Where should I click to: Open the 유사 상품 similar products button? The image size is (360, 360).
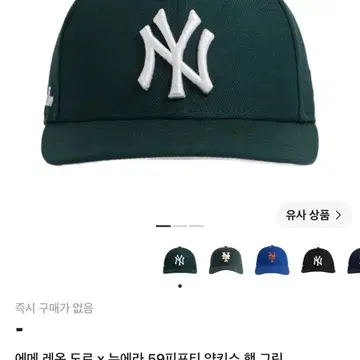313,215
